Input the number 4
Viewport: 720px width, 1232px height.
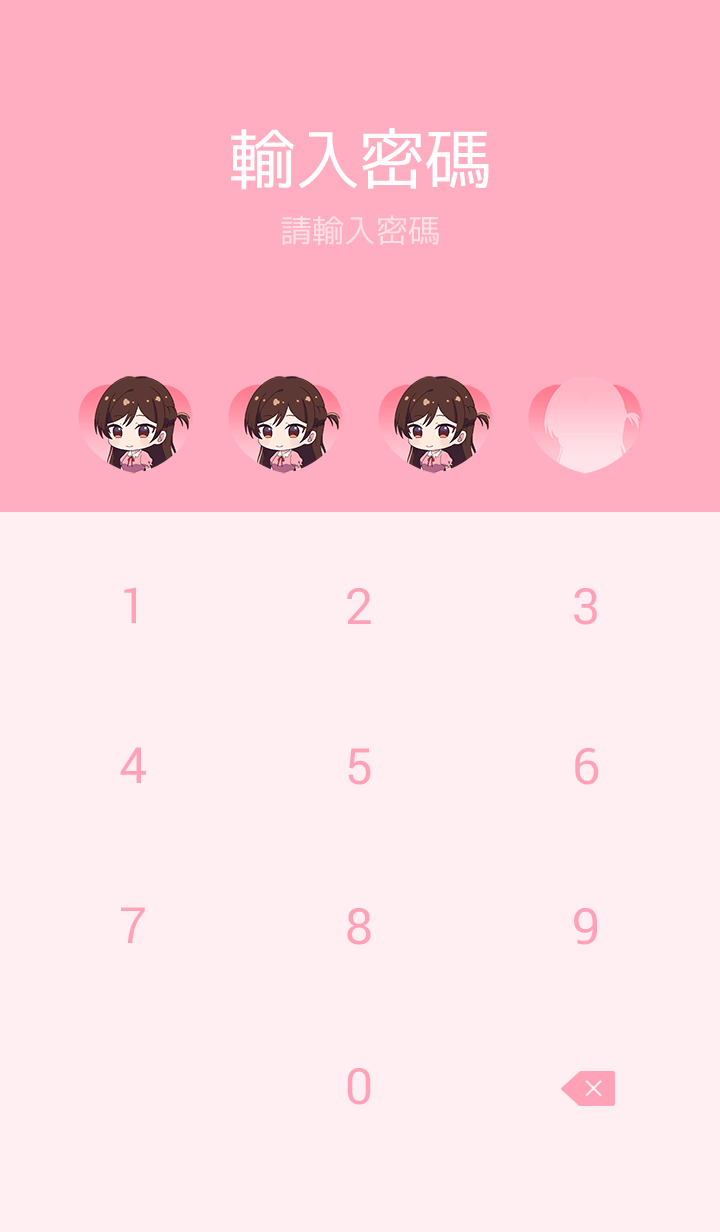(x=132, y=767)
